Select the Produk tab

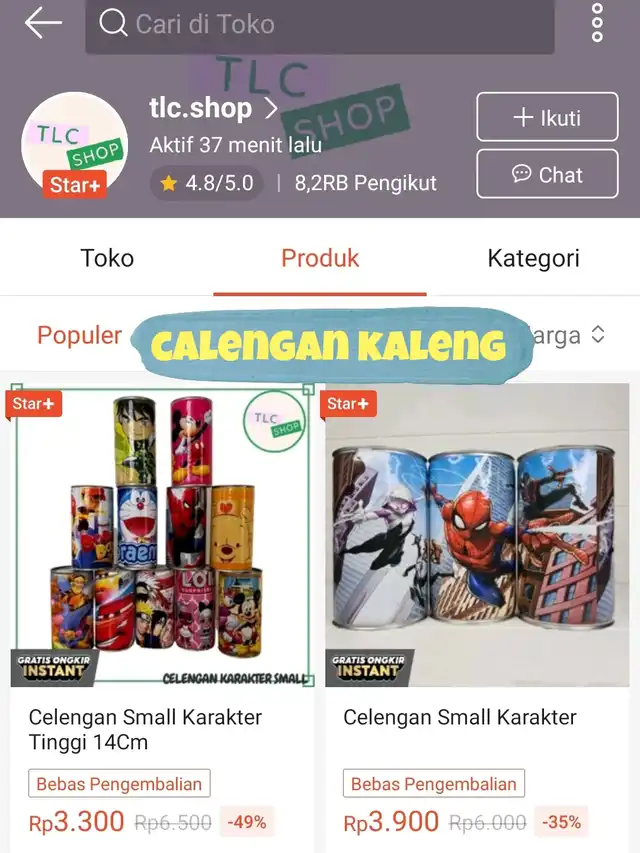point(320,258)
